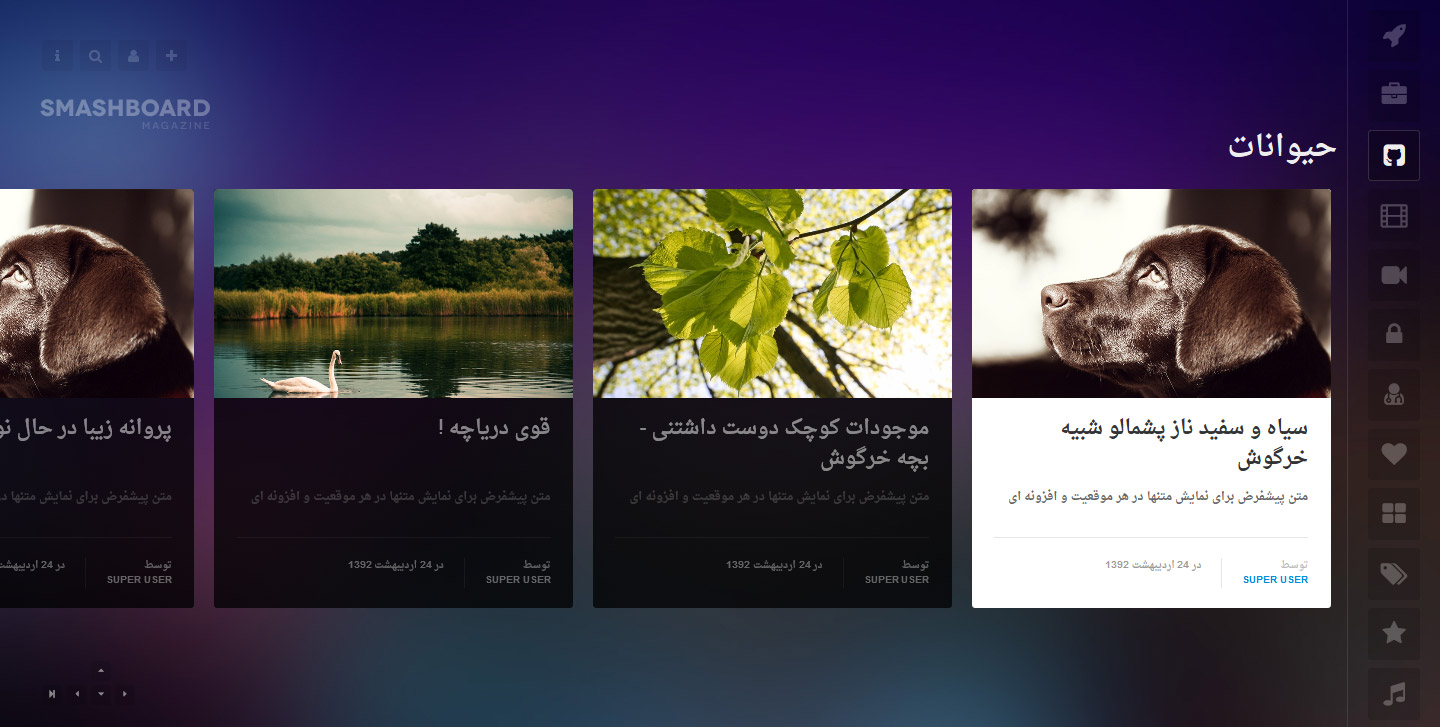Select the heart sidebar icon

1393,454
